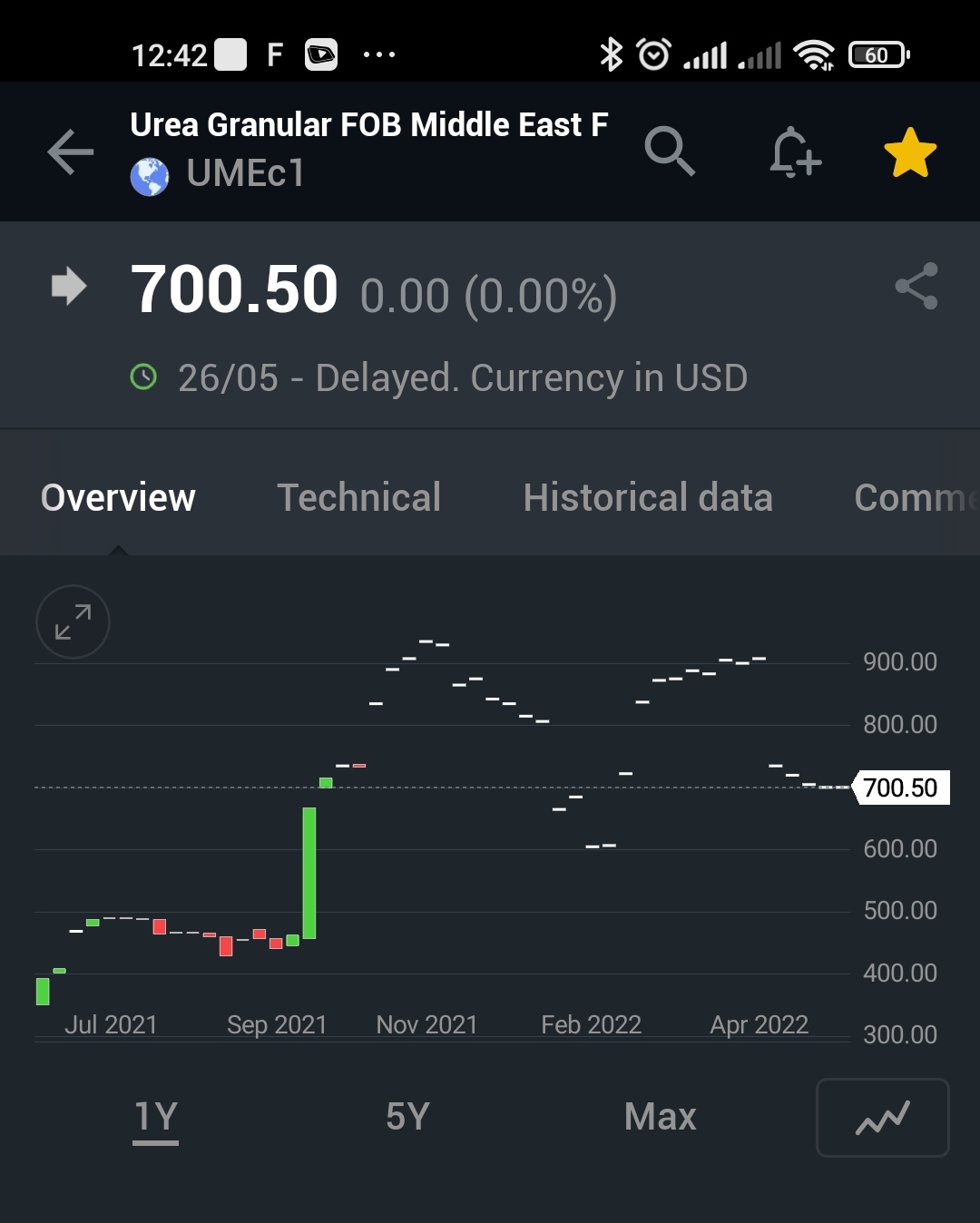
Task: Change chart type with the line icon
Action: point(882,1118)
